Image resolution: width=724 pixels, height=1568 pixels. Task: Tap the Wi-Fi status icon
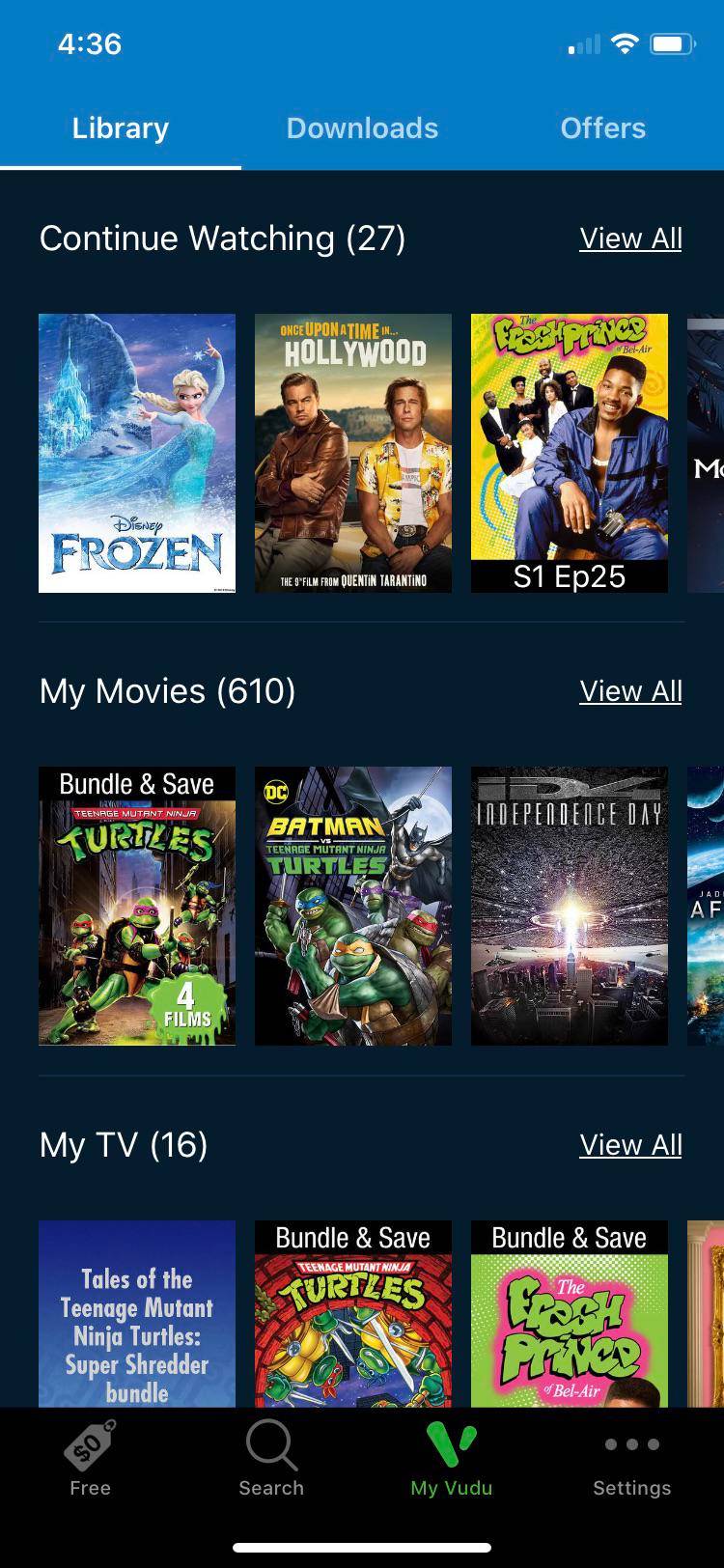pyautogui.click(x=624, y=42)
